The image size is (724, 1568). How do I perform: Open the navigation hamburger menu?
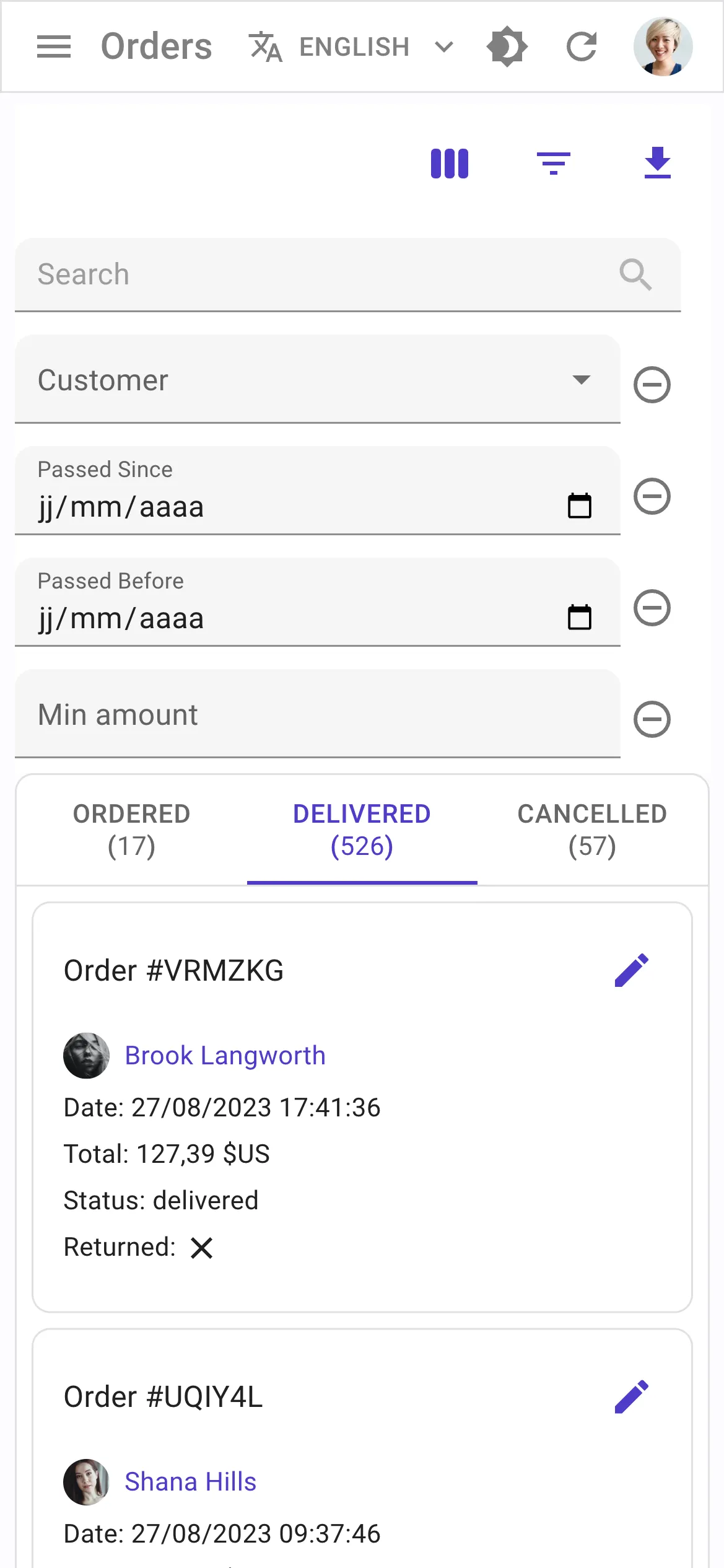tap(54, 46)
